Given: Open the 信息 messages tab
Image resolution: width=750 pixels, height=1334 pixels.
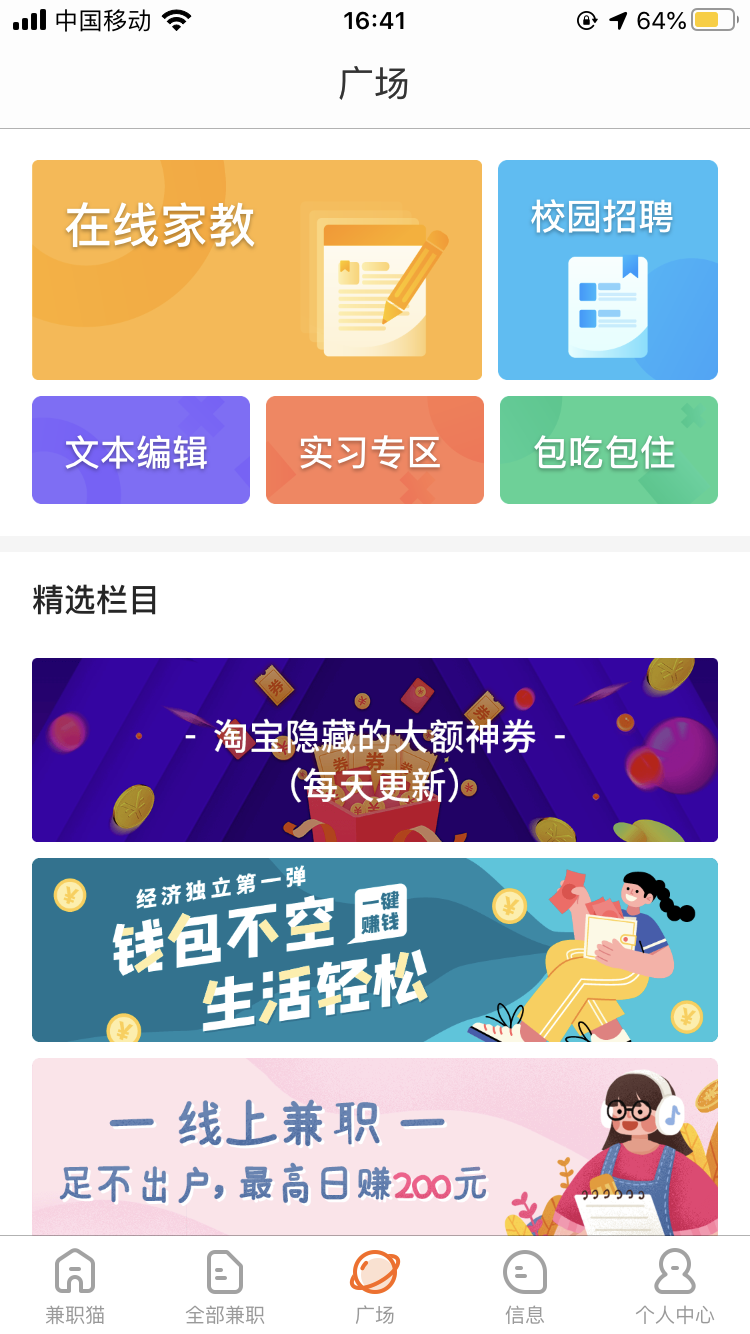Looking at the screenshot, I should pyautogui.click(x=525, y=1287).
